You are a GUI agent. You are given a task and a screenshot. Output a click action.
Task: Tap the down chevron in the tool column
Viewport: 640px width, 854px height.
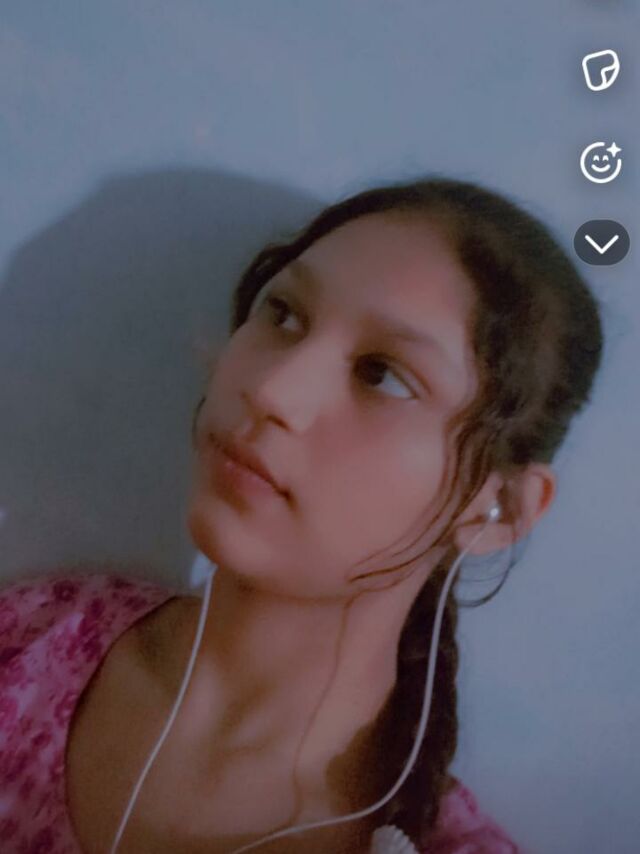click(601, 243)
